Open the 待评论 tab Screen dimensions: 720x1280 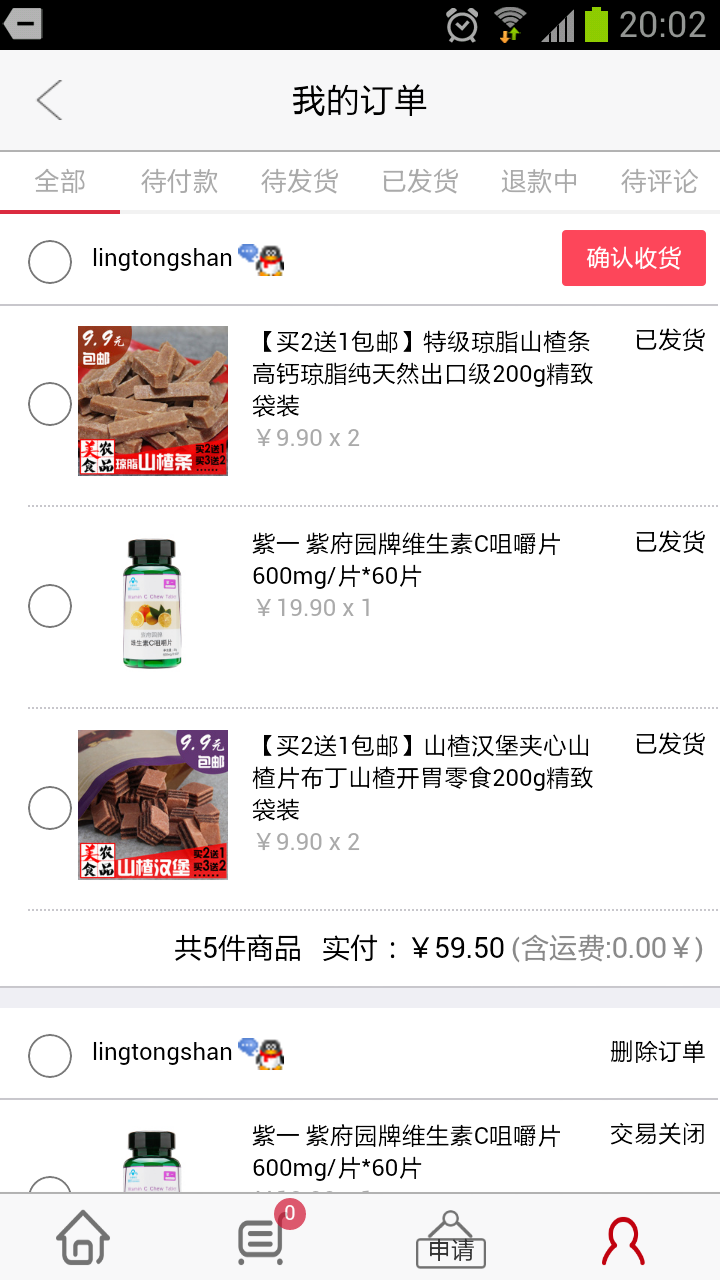[659, 182]
